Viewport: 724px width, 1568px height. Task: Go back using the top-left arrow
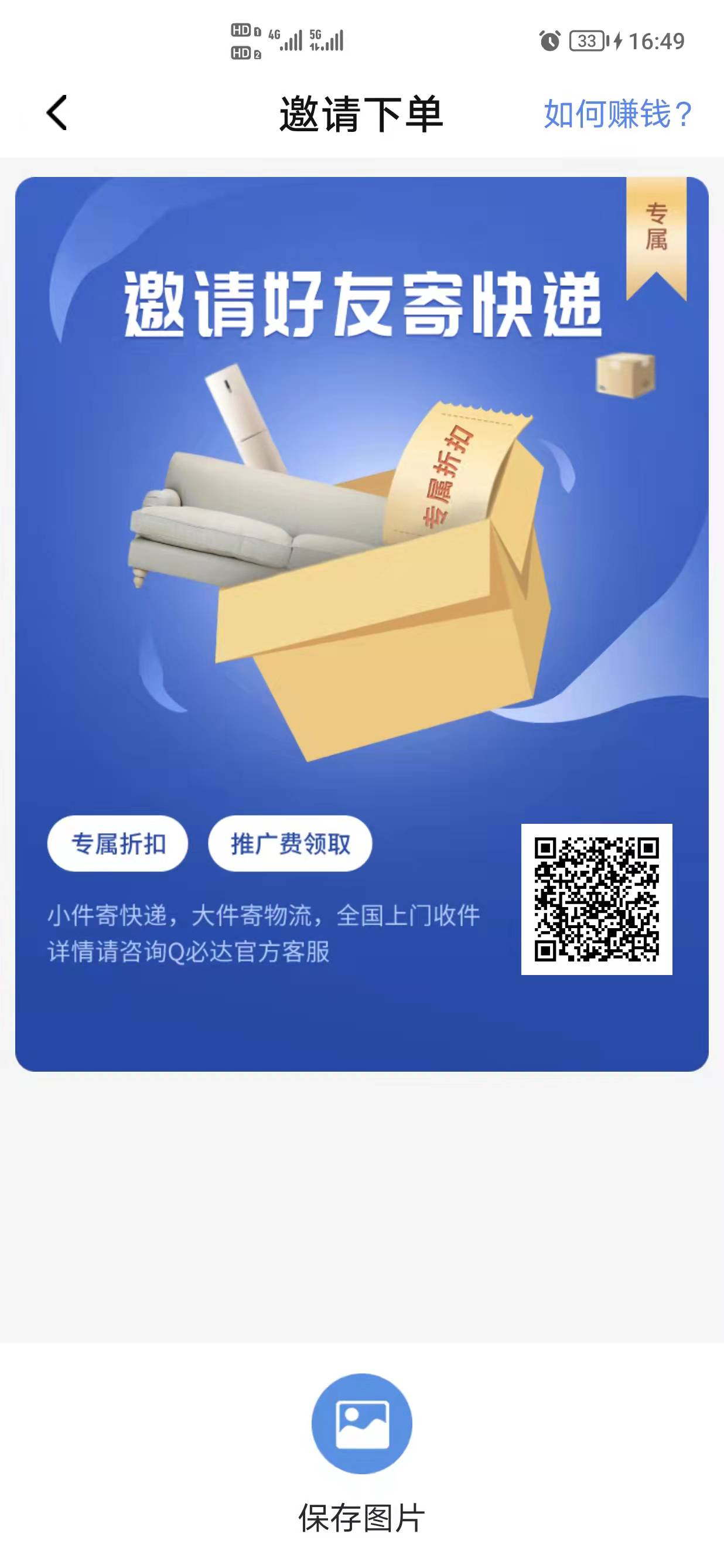pyautogui.click(x=57, y=113)
